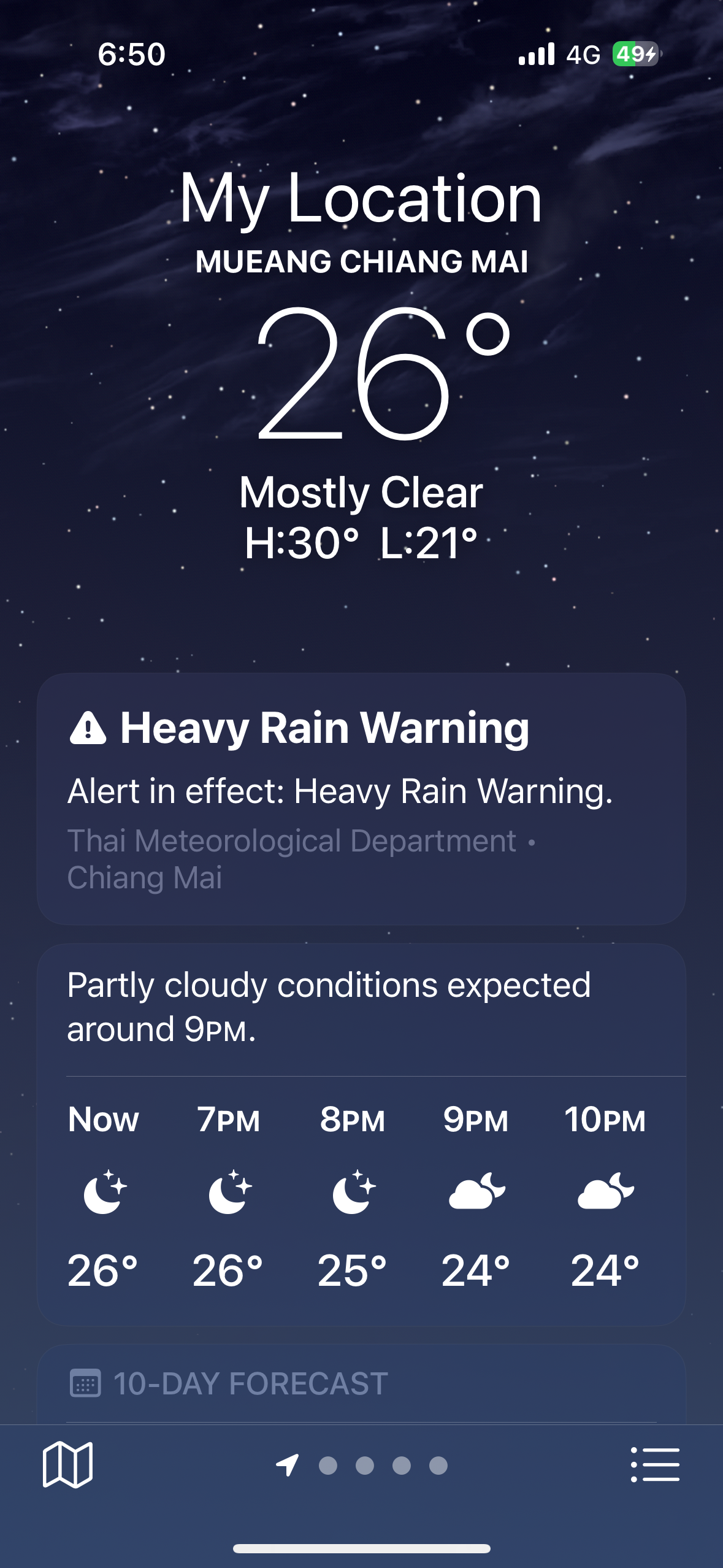Viewport: 723px width, 1568px height.
Task: Open the Heavy Rain Warning alert card
Action: click(361, 798)
